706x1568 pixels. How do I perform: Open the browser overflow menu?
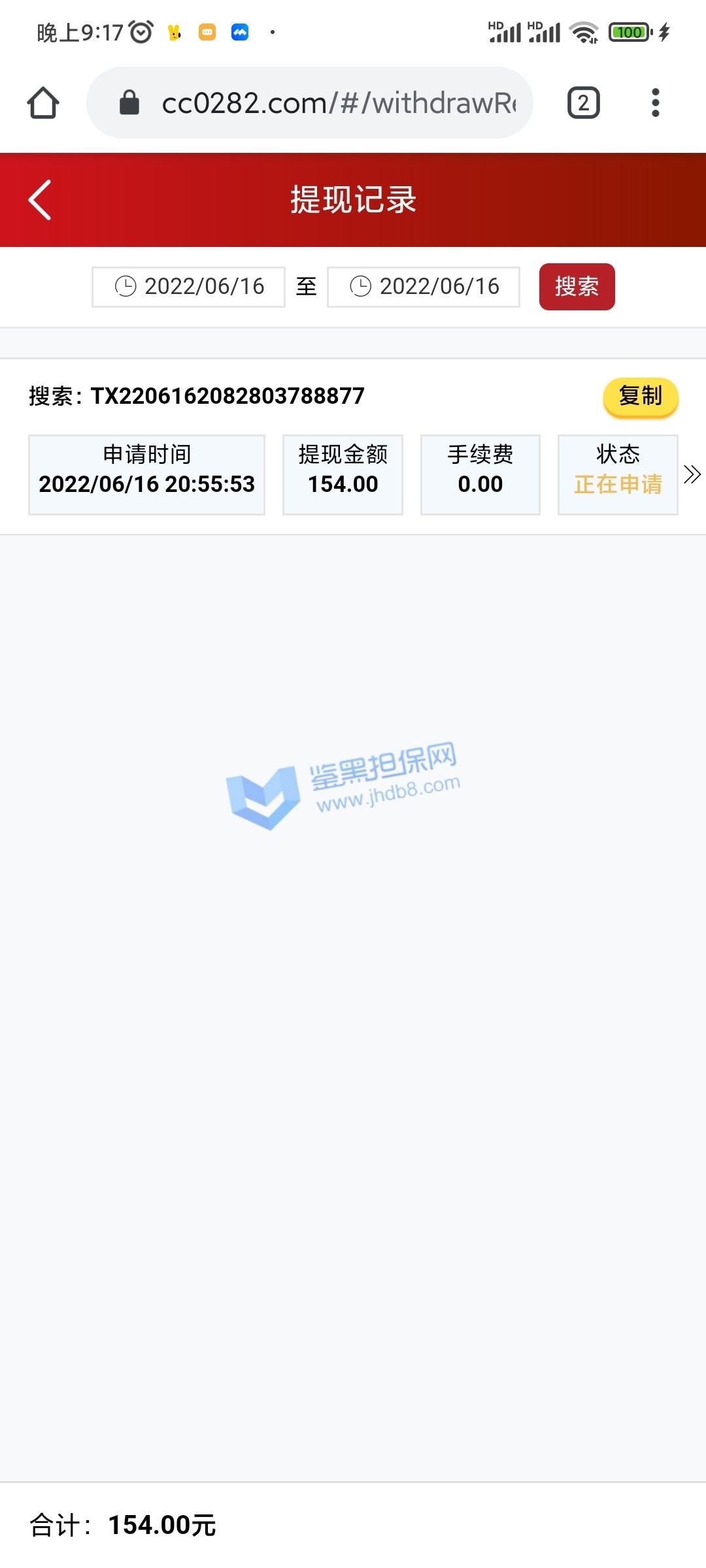click(x=655, y=103)
